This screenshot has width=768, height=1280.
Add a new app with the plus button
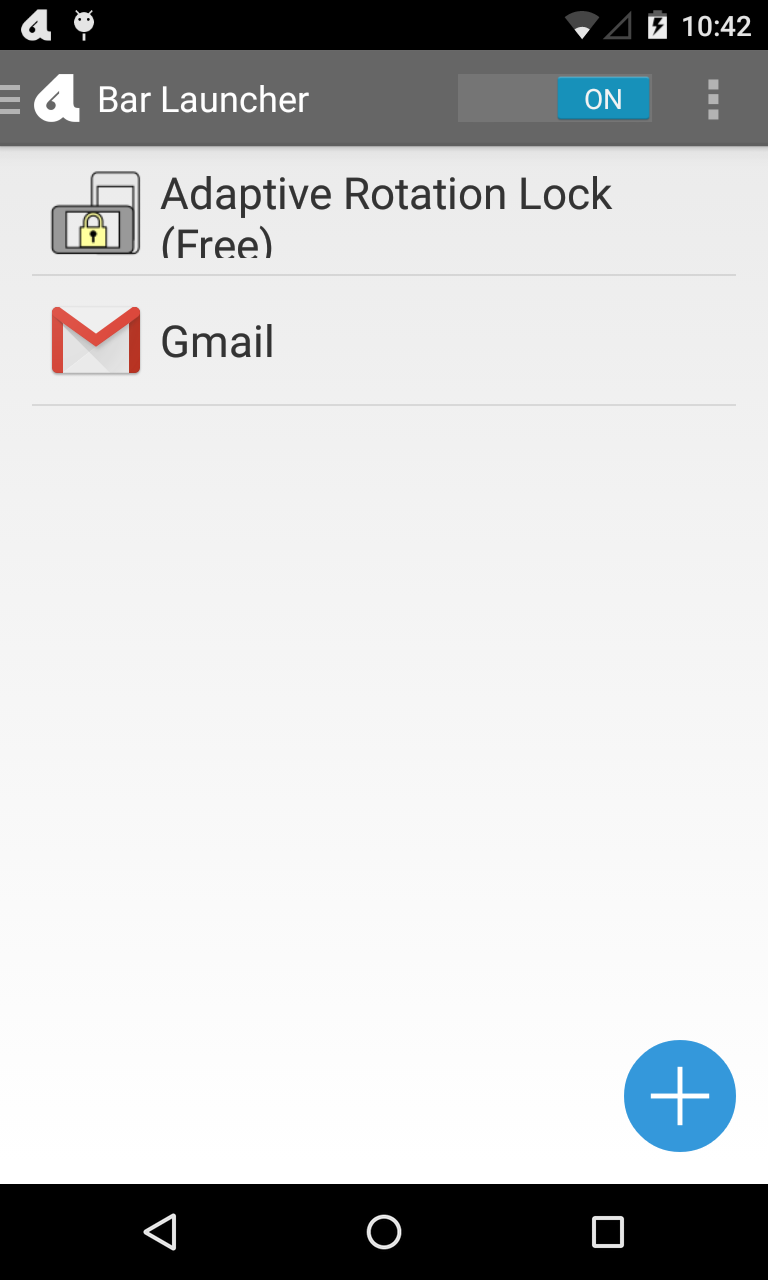tap(680, 1096)
